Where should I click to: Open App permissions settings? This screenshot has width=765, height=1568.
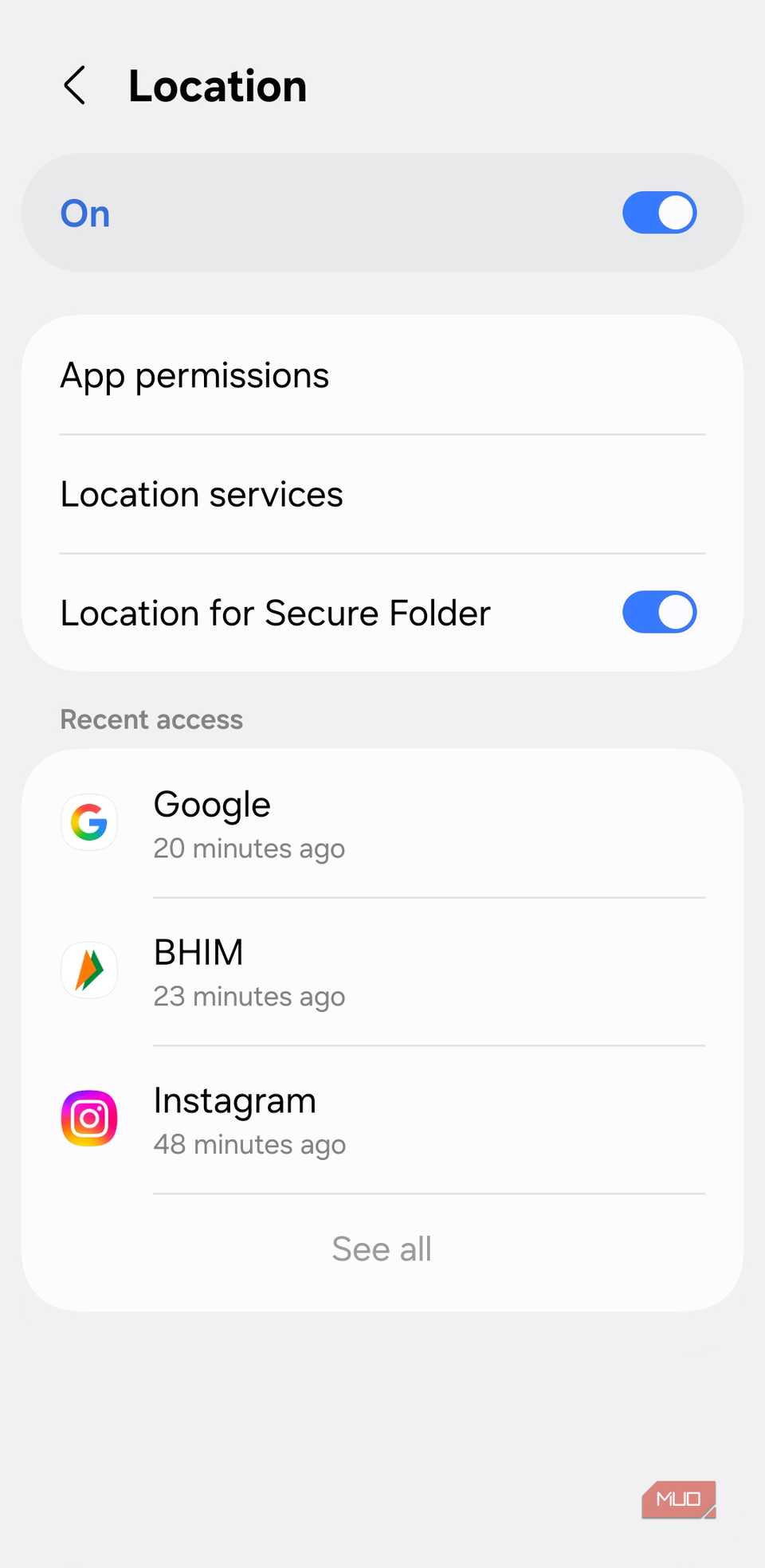pos(194,374)
